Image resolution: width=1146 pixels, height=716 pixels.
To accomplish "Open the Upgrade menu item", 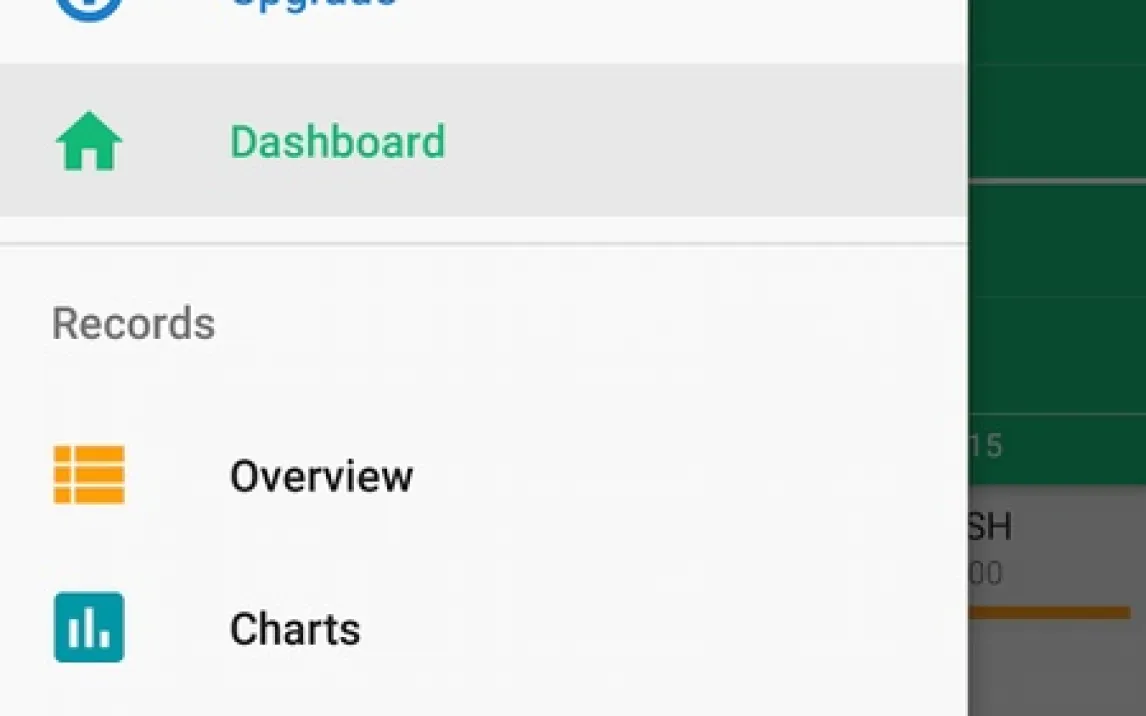I will point(312,5).
